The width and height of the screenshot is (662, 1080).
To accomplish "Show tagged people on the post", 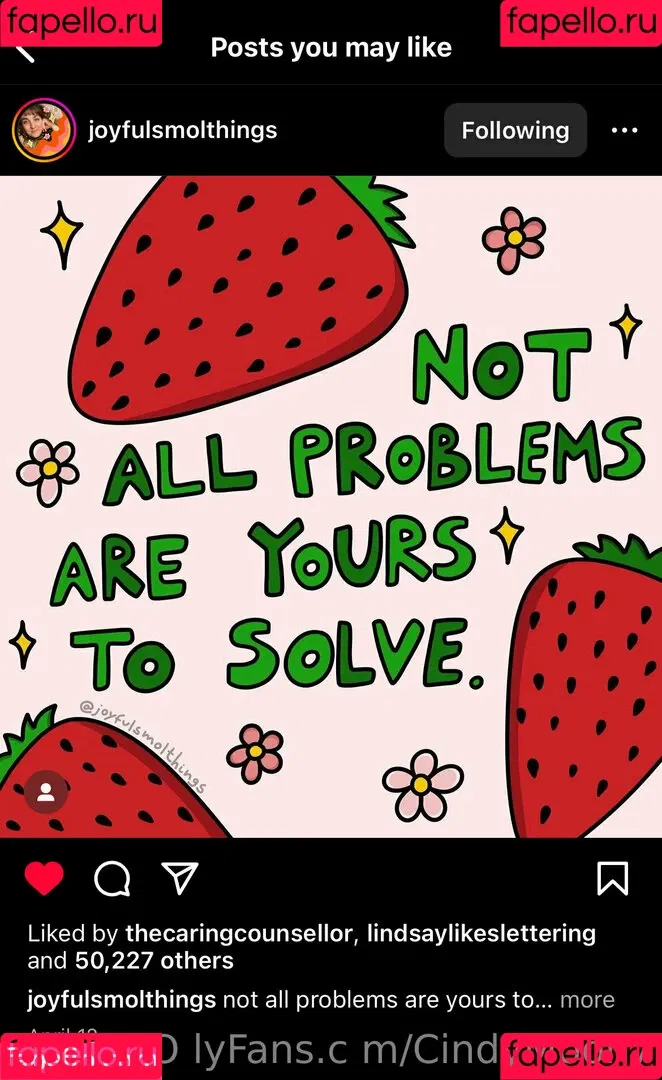I will [x=46, y=793].
